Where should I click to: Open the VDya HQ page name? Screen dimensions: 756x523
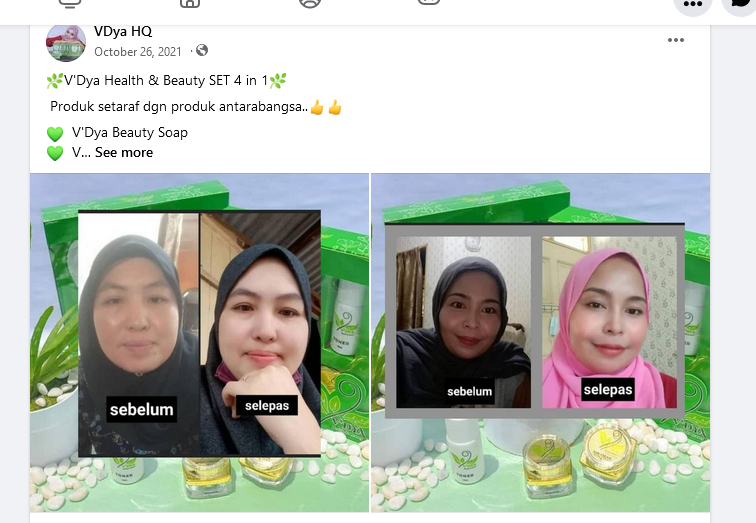click(x=123, y=31)
